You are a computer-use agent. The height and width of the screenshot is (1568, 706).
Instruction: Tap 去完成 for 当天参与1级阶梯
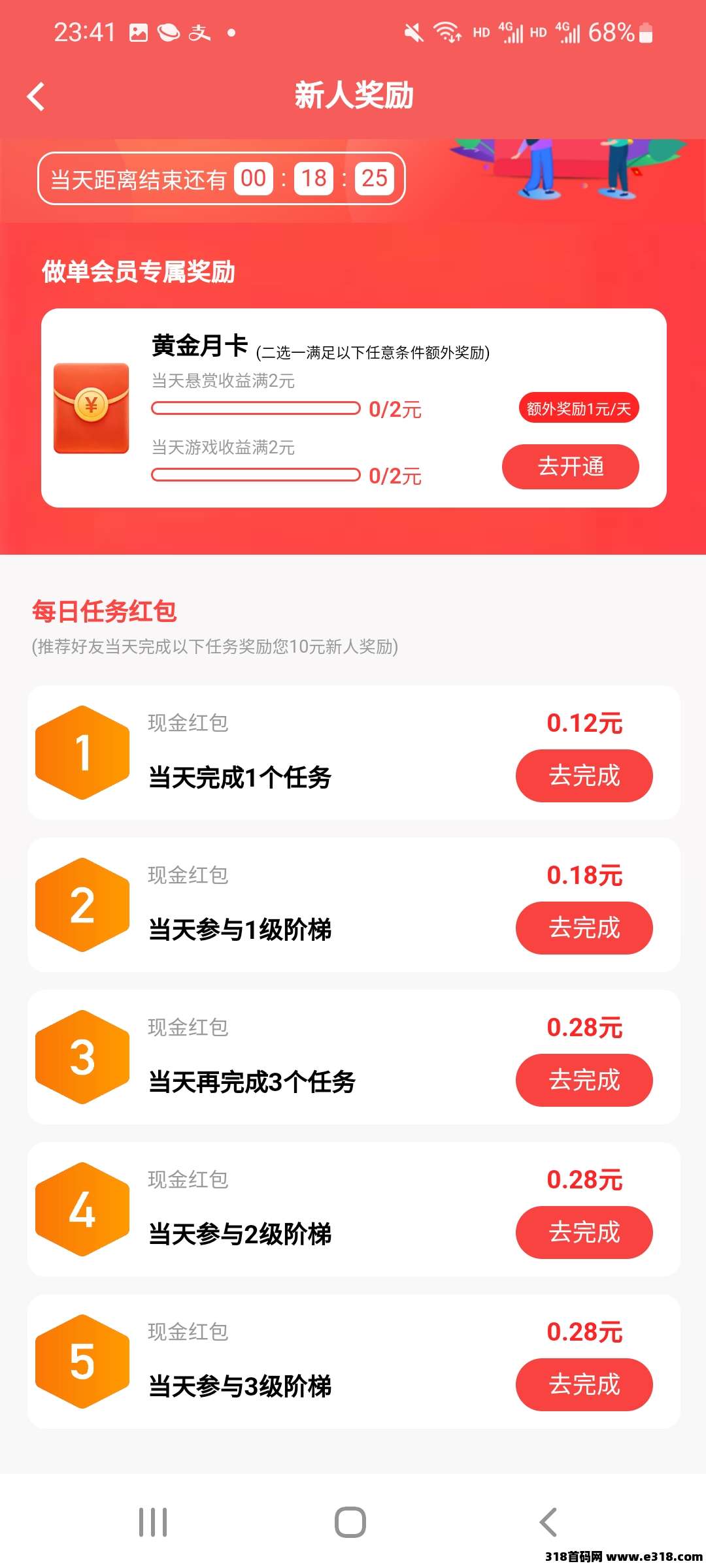point(584,928)
